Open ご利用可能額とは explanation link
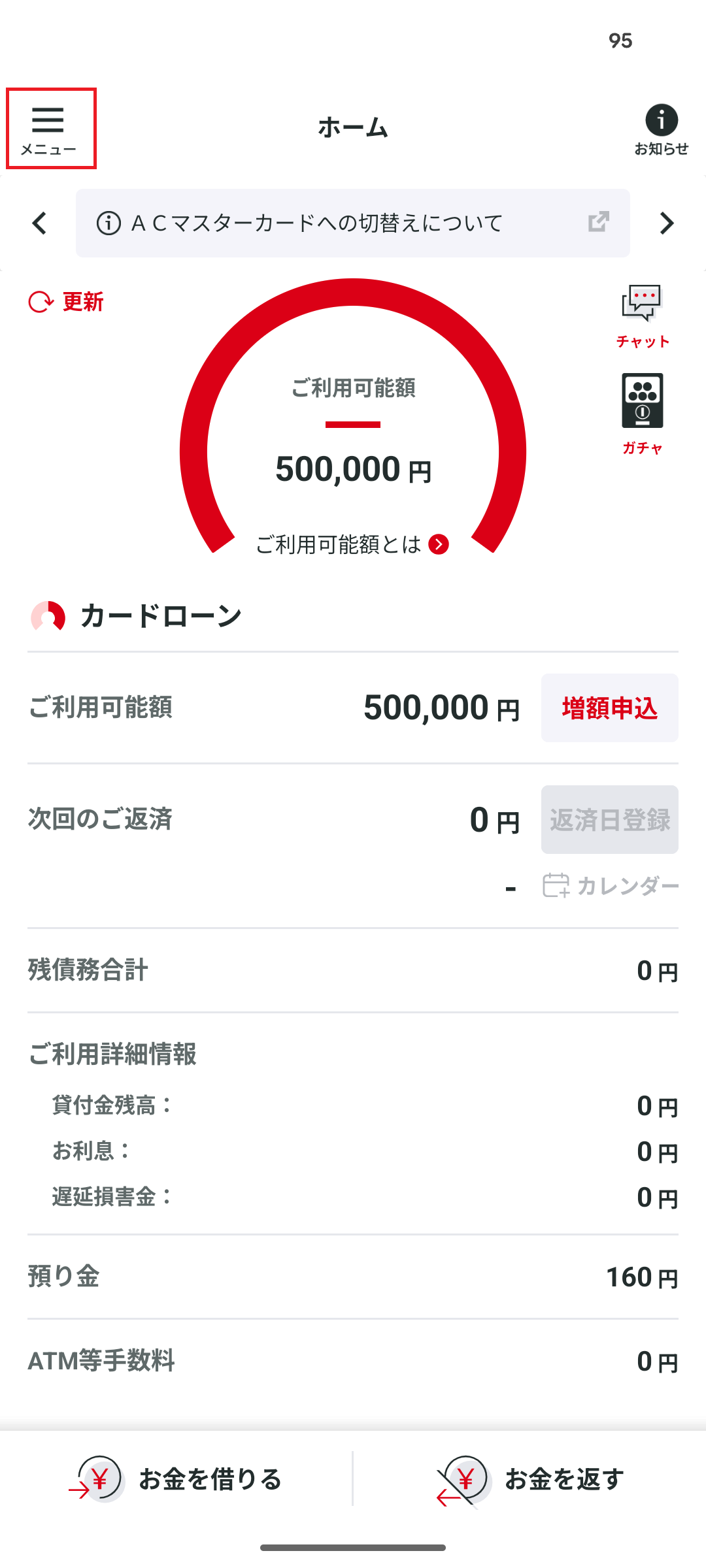Image resolution: width=706 pixels, height=1568 pixels. pos(352,544)
